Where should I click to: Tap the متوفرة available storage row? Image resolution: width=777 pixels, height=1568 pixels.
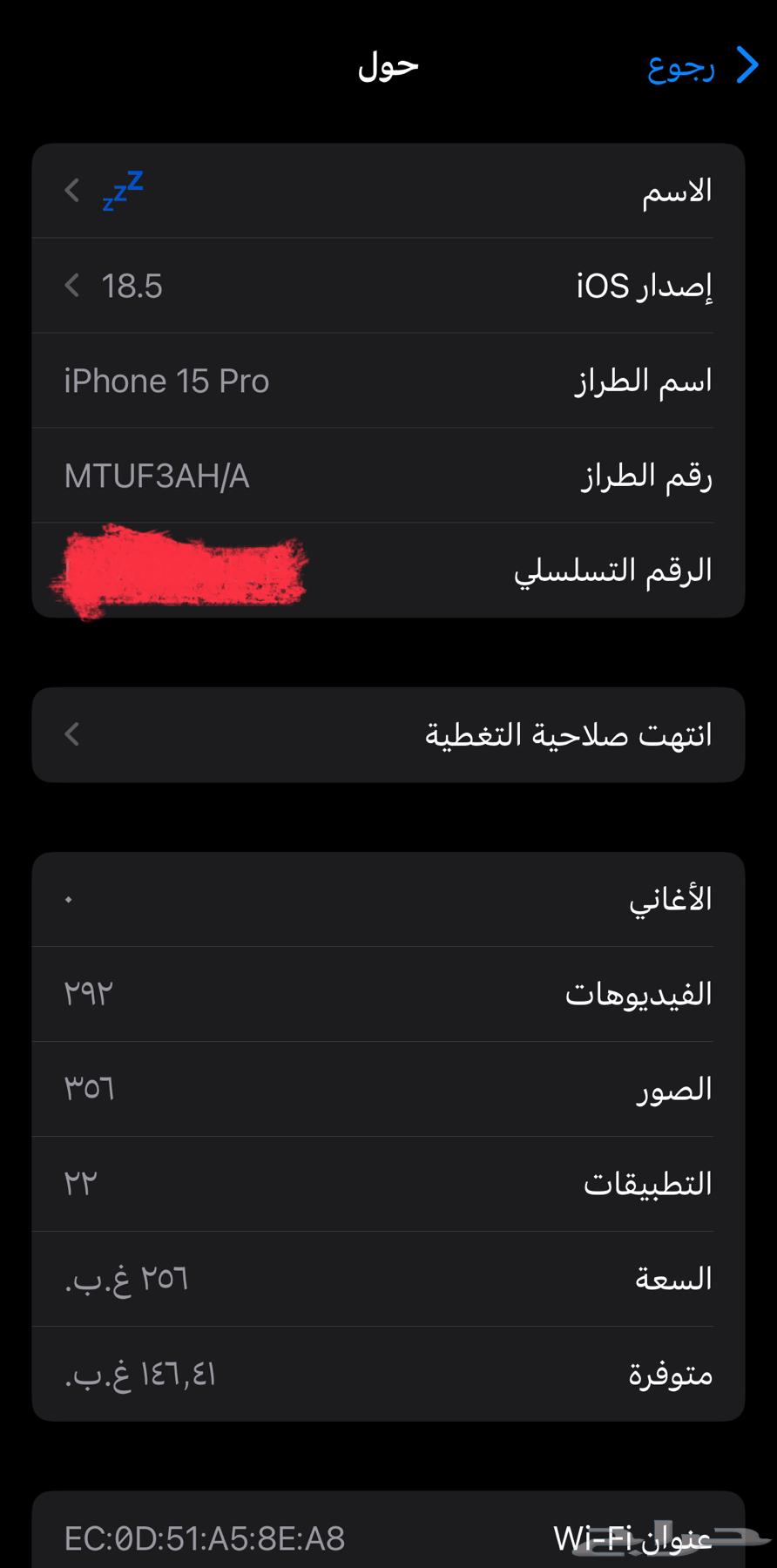[388, 1373]
